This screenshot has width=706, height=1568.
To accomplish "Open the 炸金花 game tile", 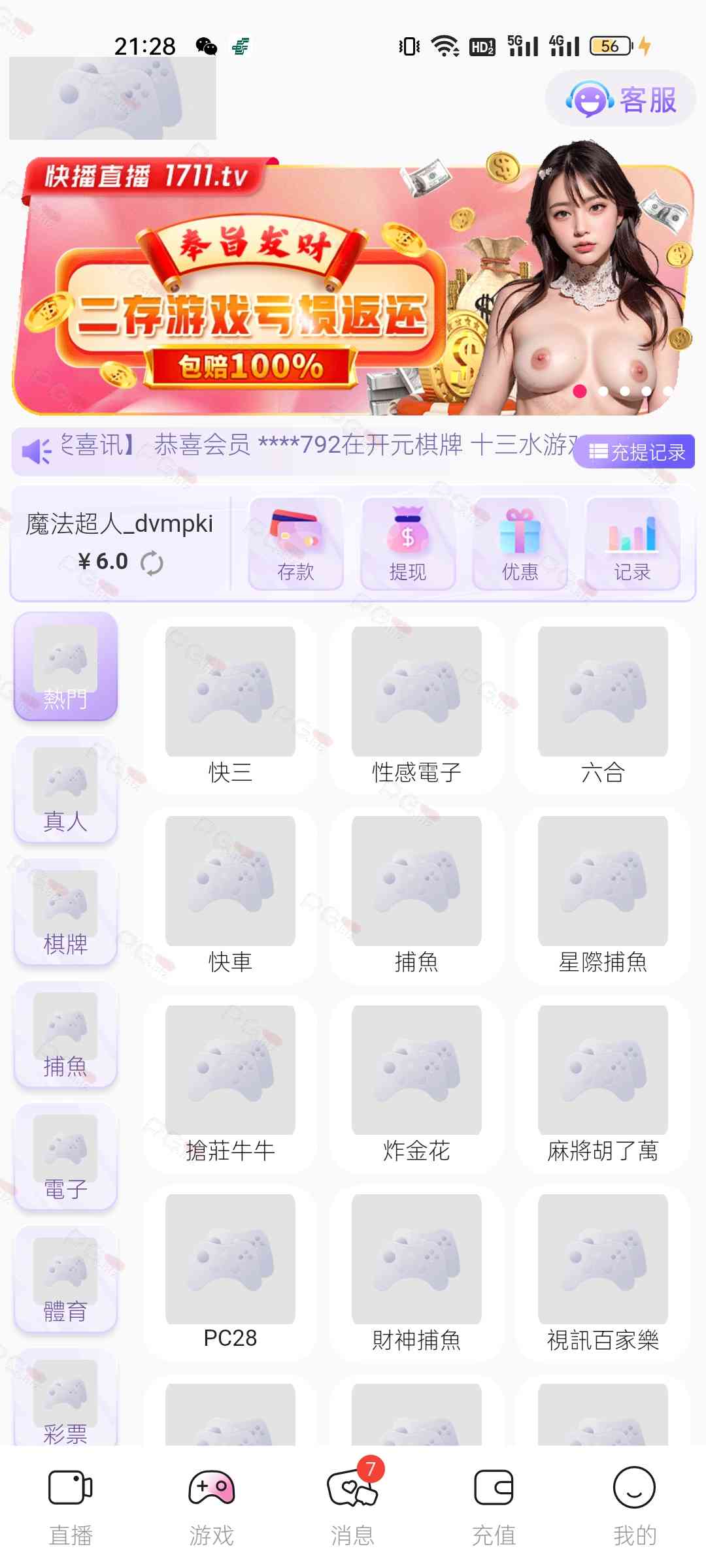I will pos(416,1085).
